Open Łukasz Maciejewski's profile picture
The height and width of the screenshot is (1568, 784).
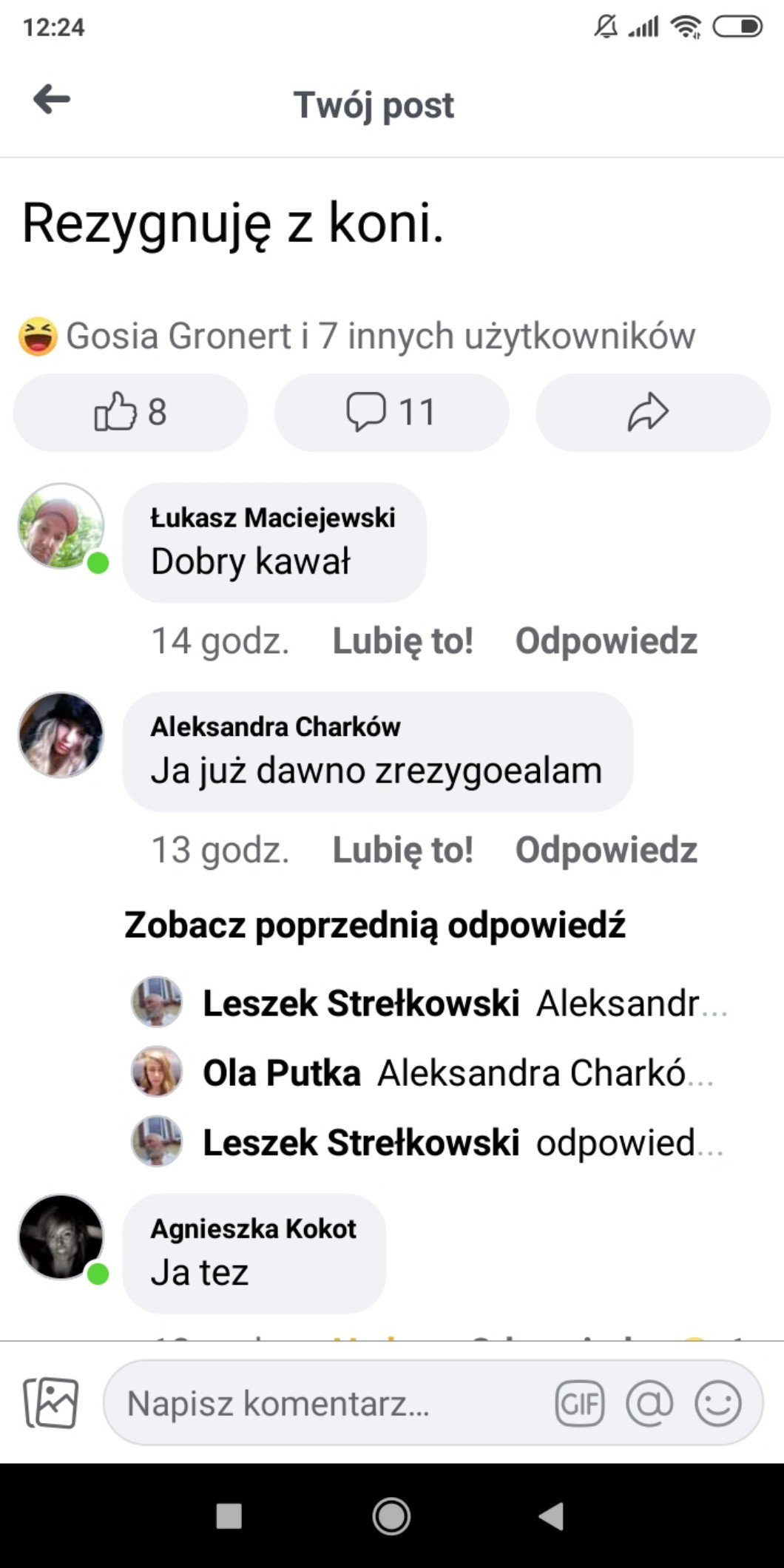[61, 526]
